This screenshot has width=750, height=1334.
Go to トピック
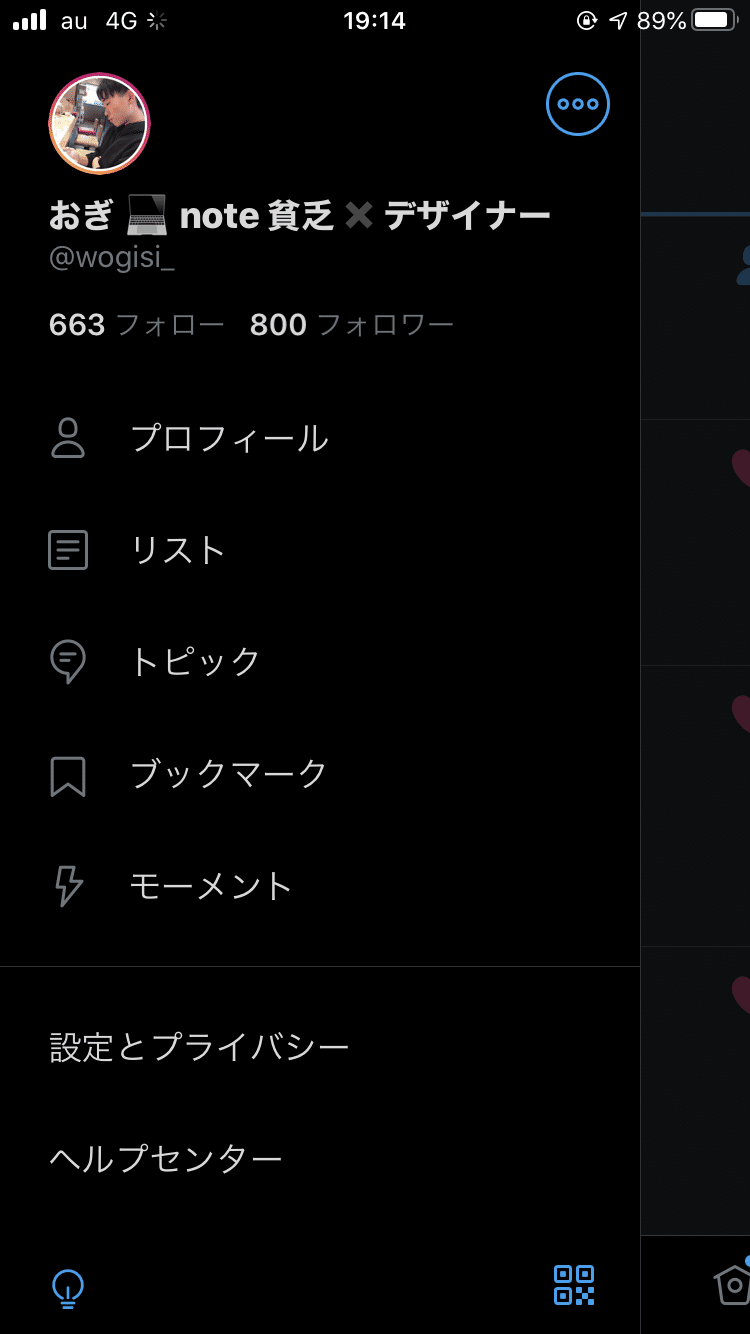click(195, 662)
